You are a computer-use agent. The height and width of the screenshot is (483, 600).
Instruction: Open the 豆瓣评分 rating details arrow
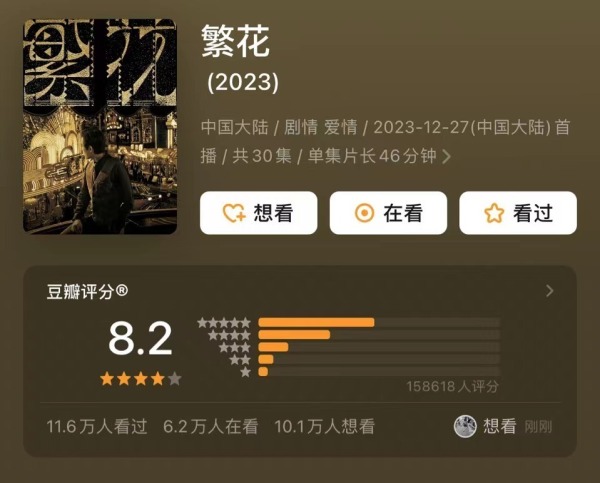pyautogui.click(x=549, y=291)
